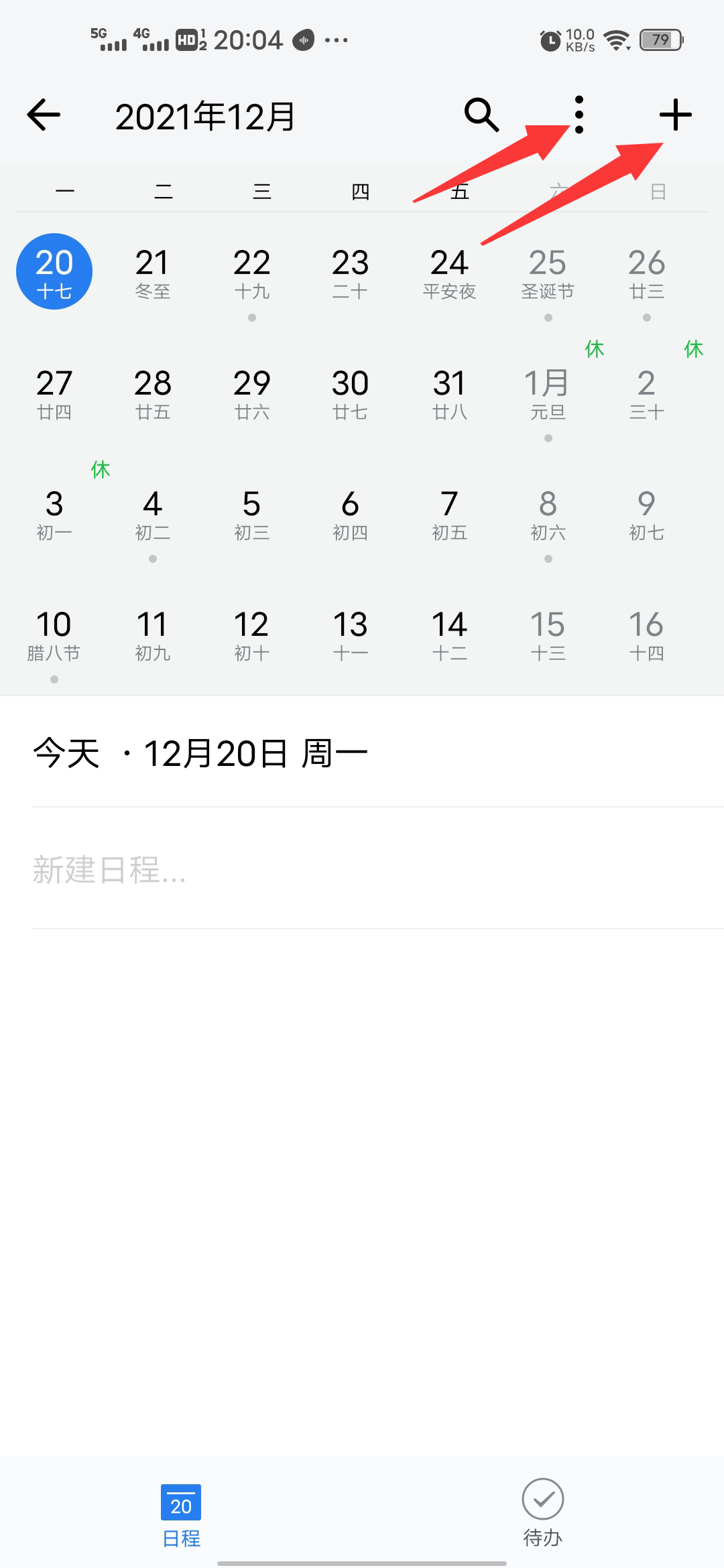Select December 31 on the calendar
Image resolution: width=724 pixels, height=1568 pixels.
point(449,393)
